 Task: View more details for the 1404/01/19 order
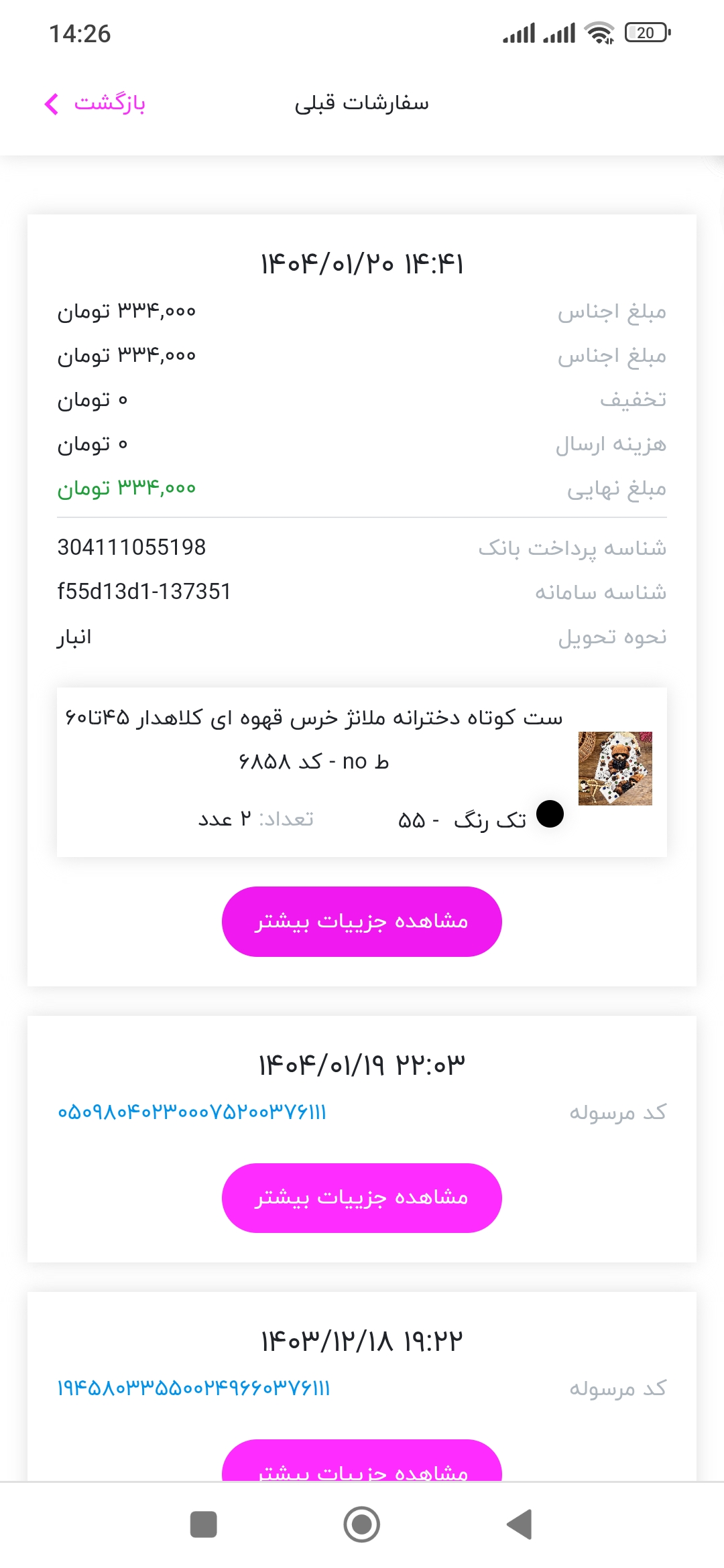[x=362, y=1198]
